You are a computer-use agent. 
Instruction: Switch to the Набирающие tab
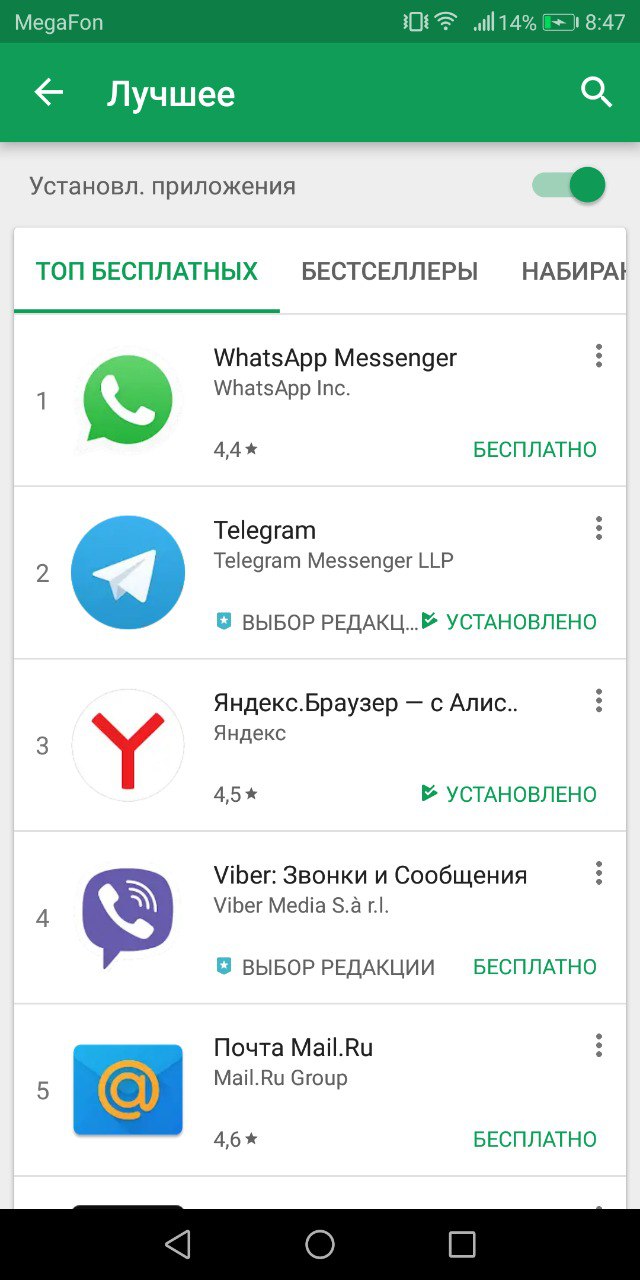pos(573,271)
